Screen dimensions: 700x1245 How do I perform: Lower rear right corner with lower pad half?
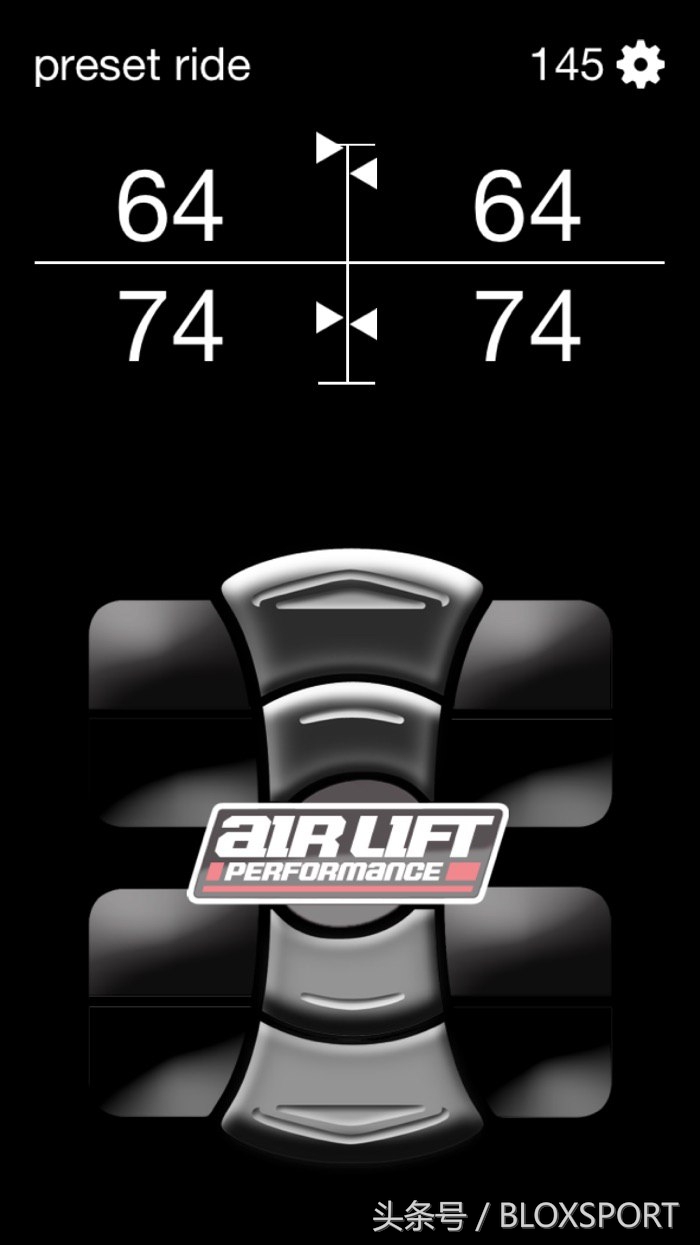tap(545, 1060)
